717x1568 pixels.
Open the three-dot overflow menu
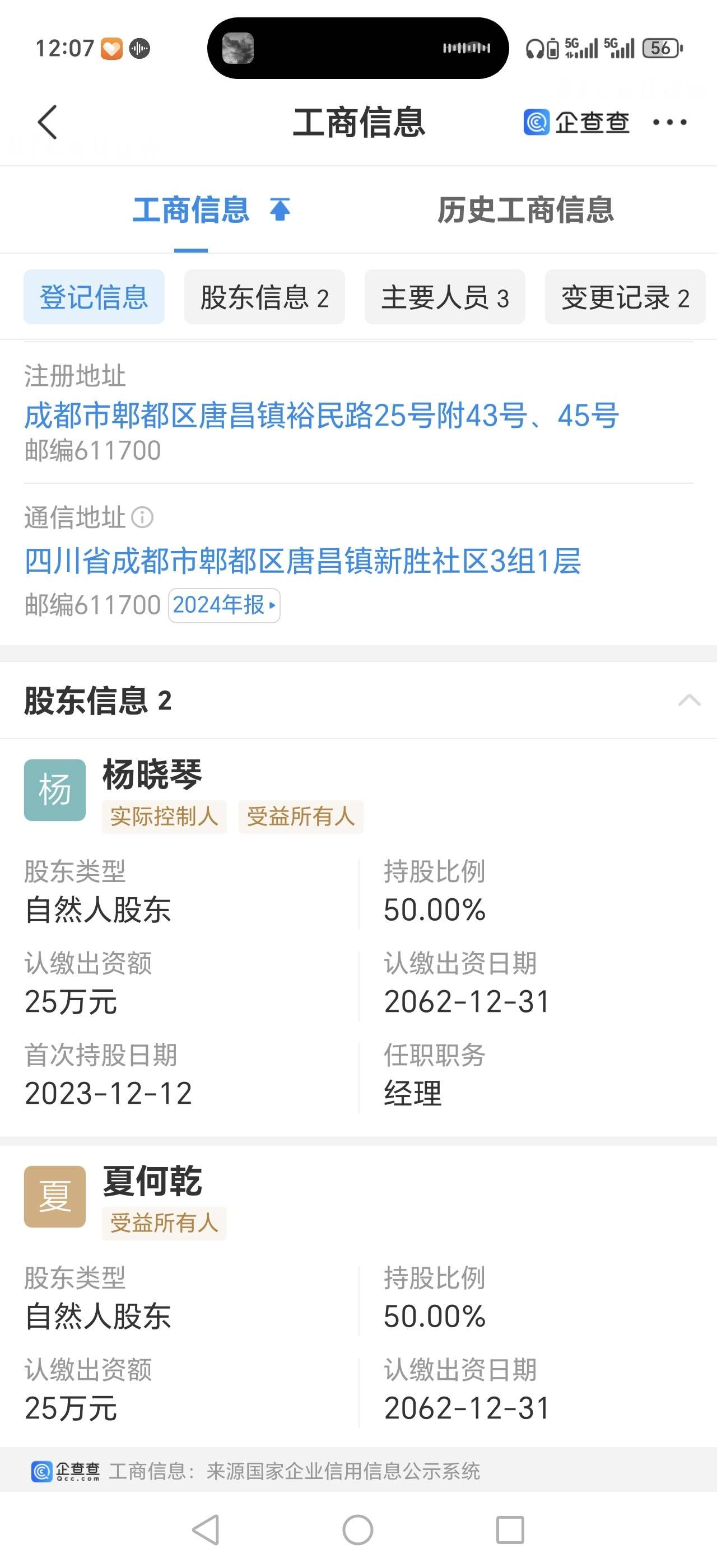(x=669, y=122)
